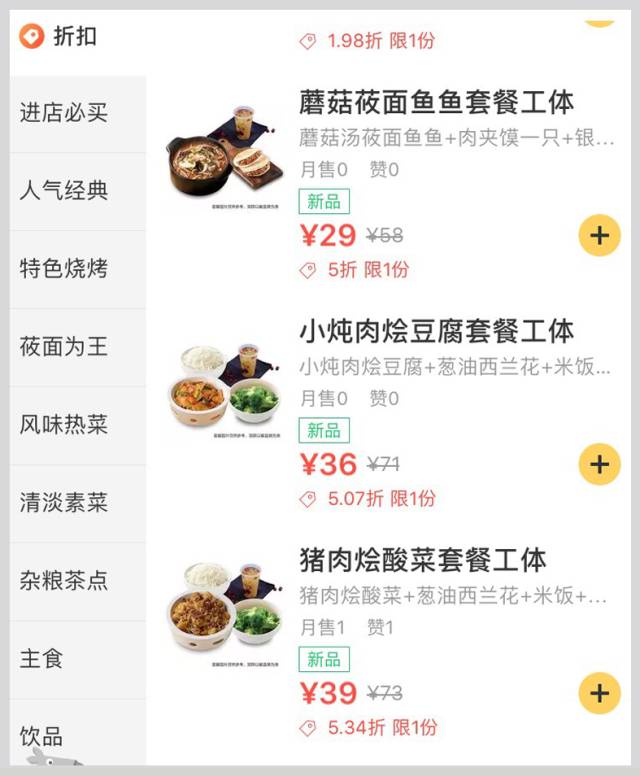This screenshot has height=776, width=640.
Task: Switch to 进店必买 category
Action: pyautogui.click(x=64, y=112)
